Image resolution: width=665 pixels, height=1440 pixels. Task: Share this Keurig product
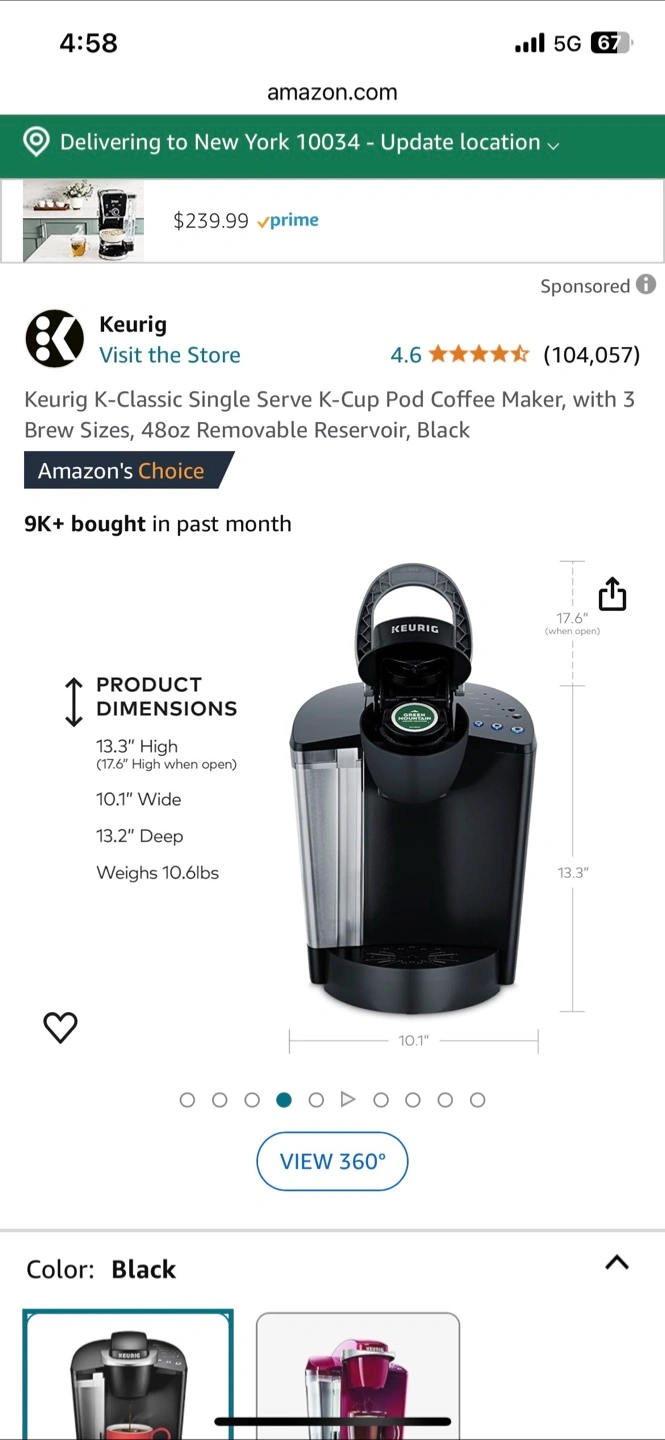612,594
